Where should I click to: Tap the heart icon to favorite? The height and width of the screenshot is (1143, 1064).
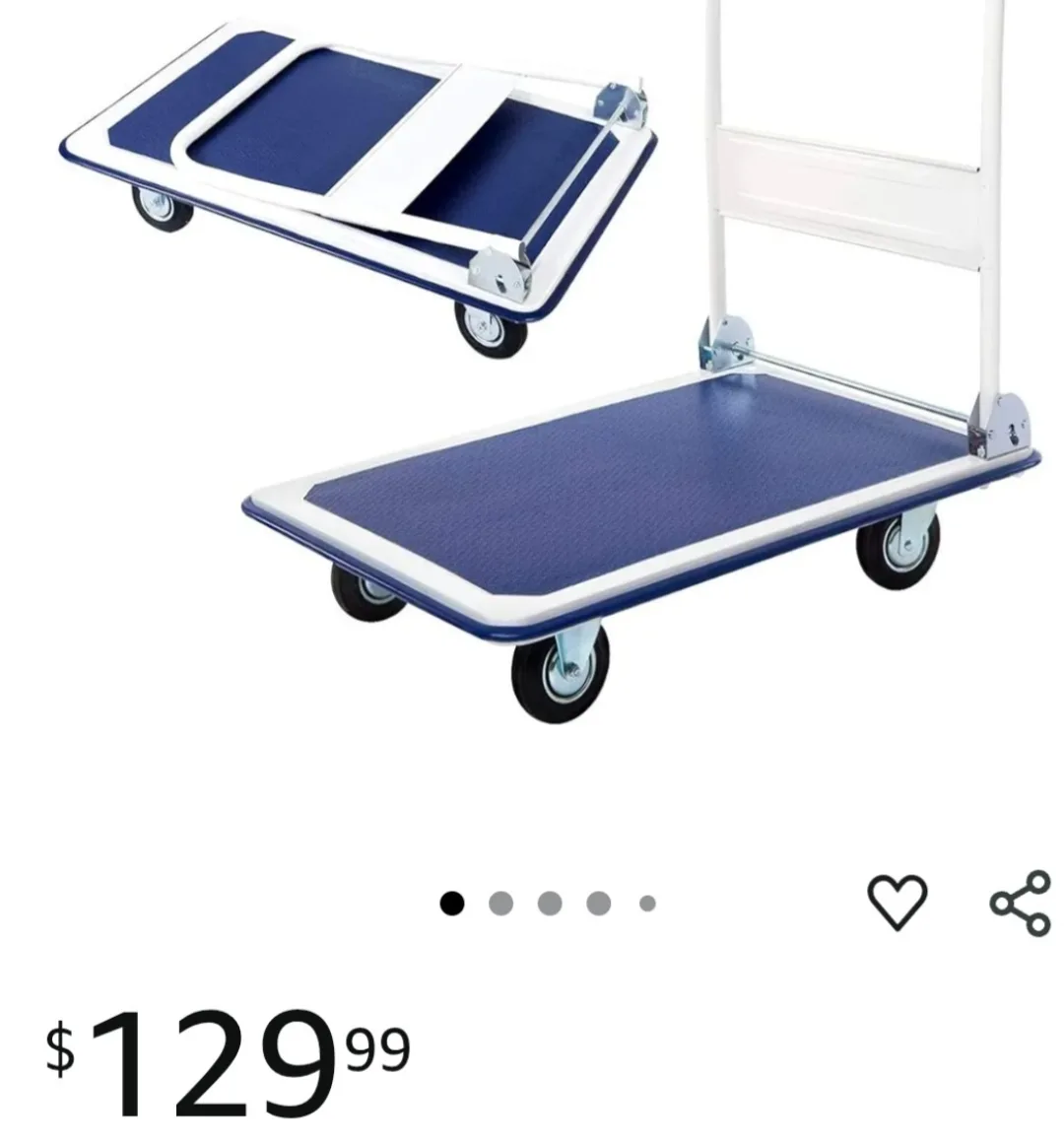click(x=899, y=902)
